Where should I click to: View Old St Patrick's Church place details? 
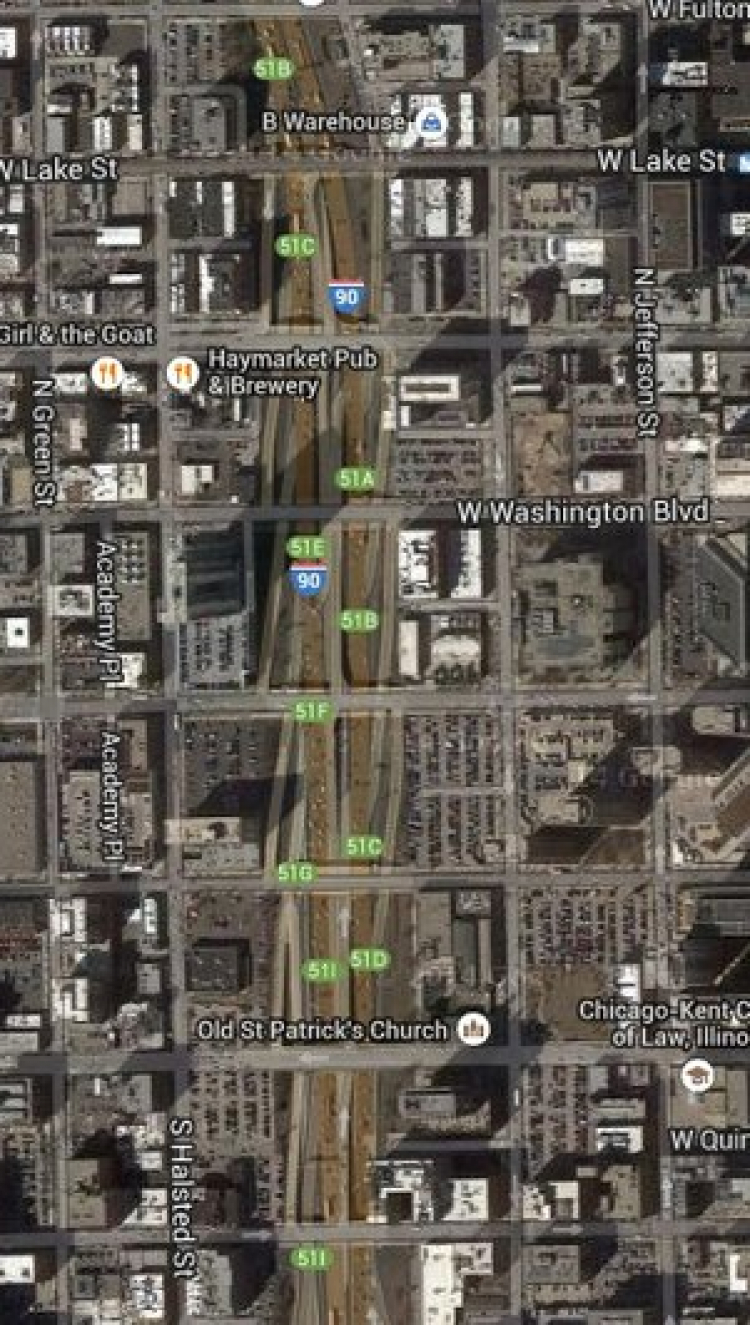(x=474, y=1029)
